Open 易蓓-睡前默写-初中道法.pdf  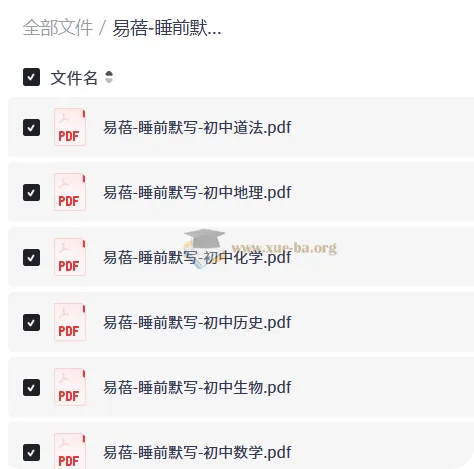[197, 128]
